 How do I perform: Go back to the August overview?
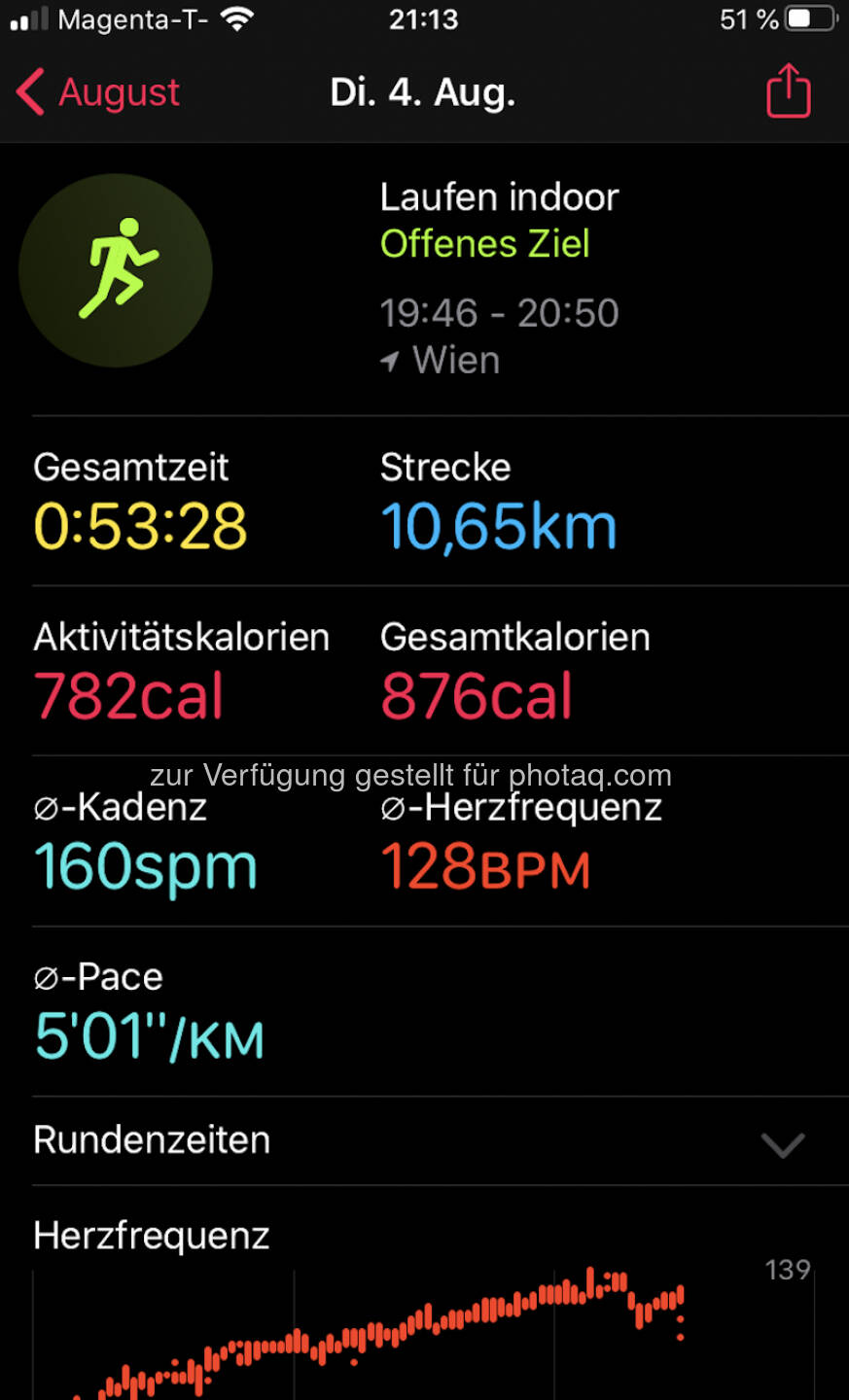coord(98,92)
